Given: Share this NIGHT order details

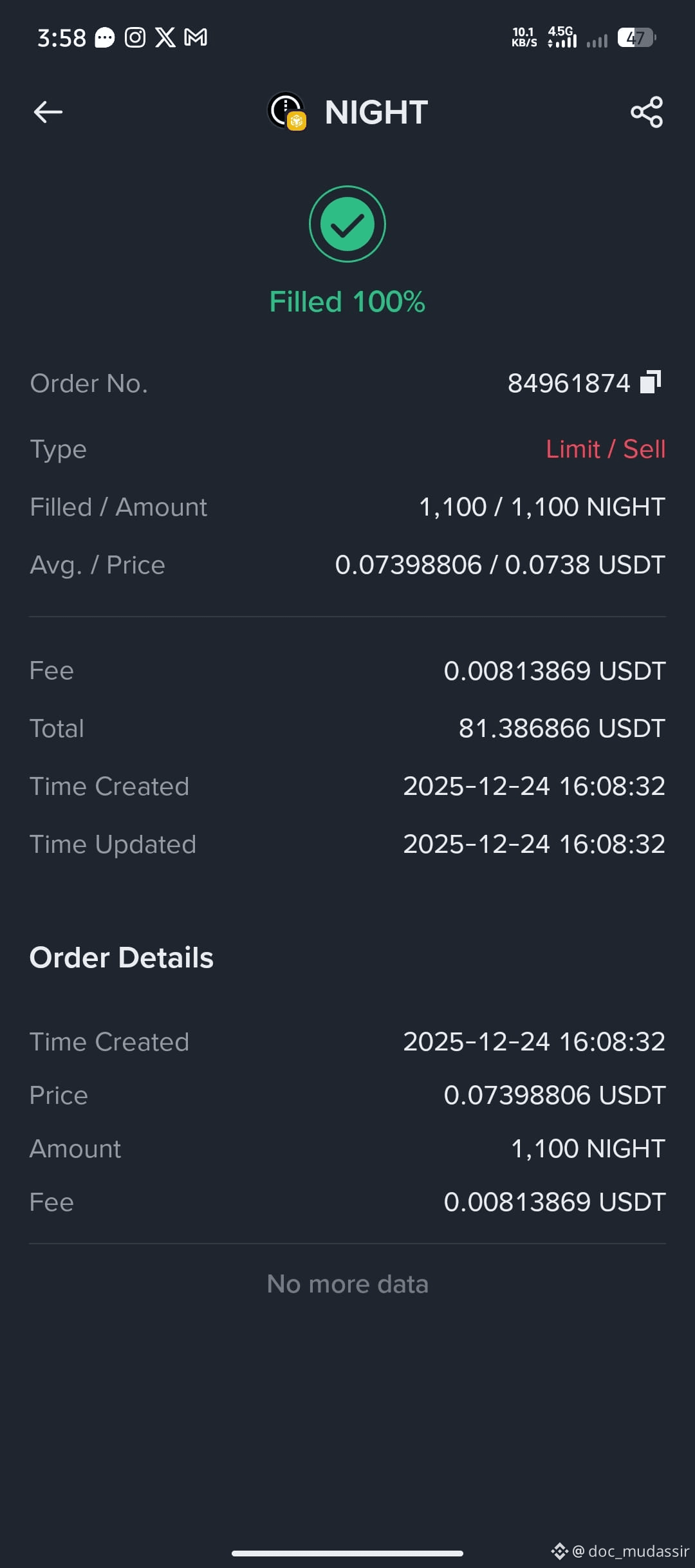Looking at the screenshot, I should [x=647, y=112].
